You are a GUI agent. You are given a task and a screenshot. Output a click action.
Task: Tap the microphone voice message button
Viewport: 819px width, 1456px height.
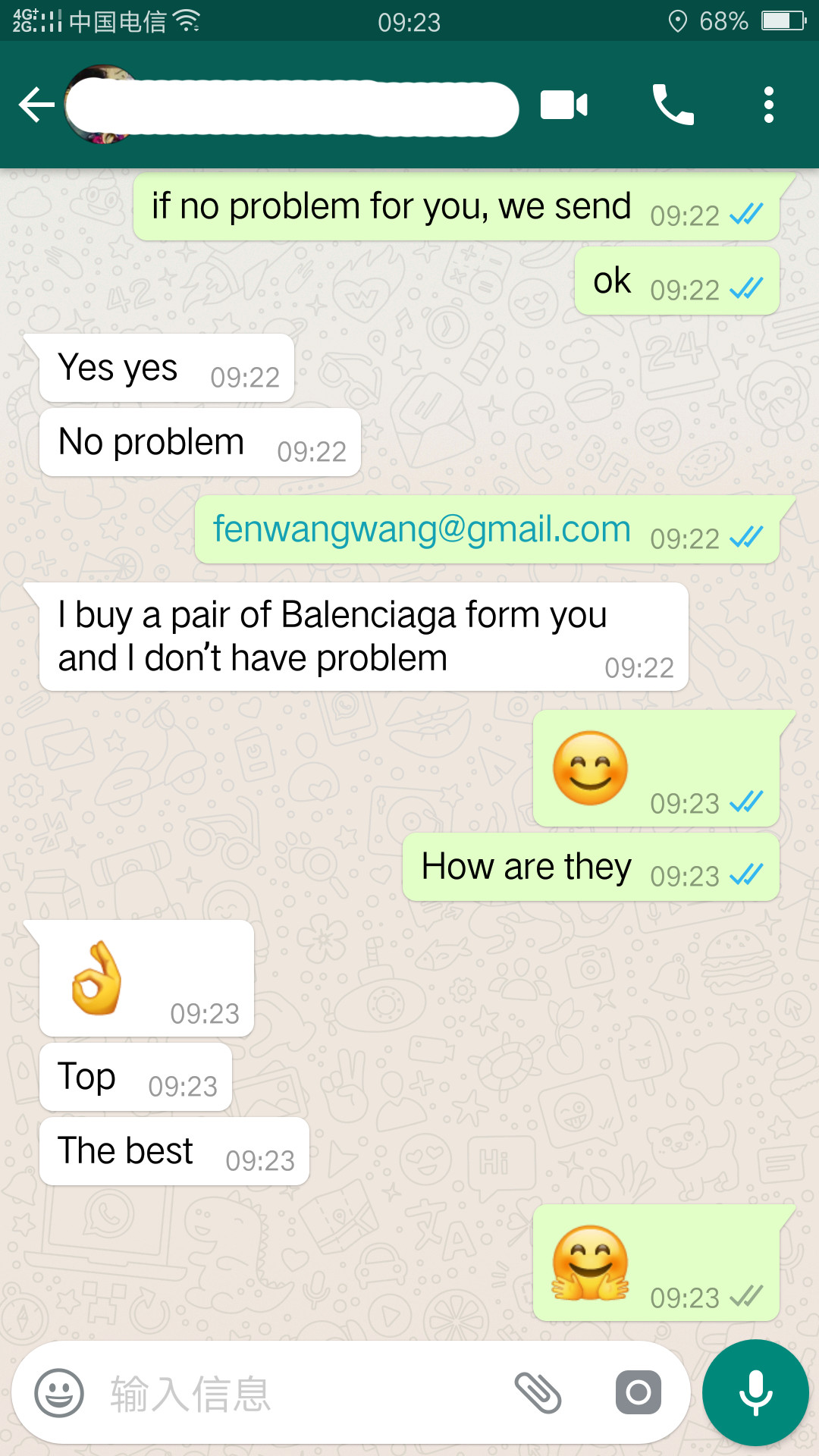click(755, 1392)
